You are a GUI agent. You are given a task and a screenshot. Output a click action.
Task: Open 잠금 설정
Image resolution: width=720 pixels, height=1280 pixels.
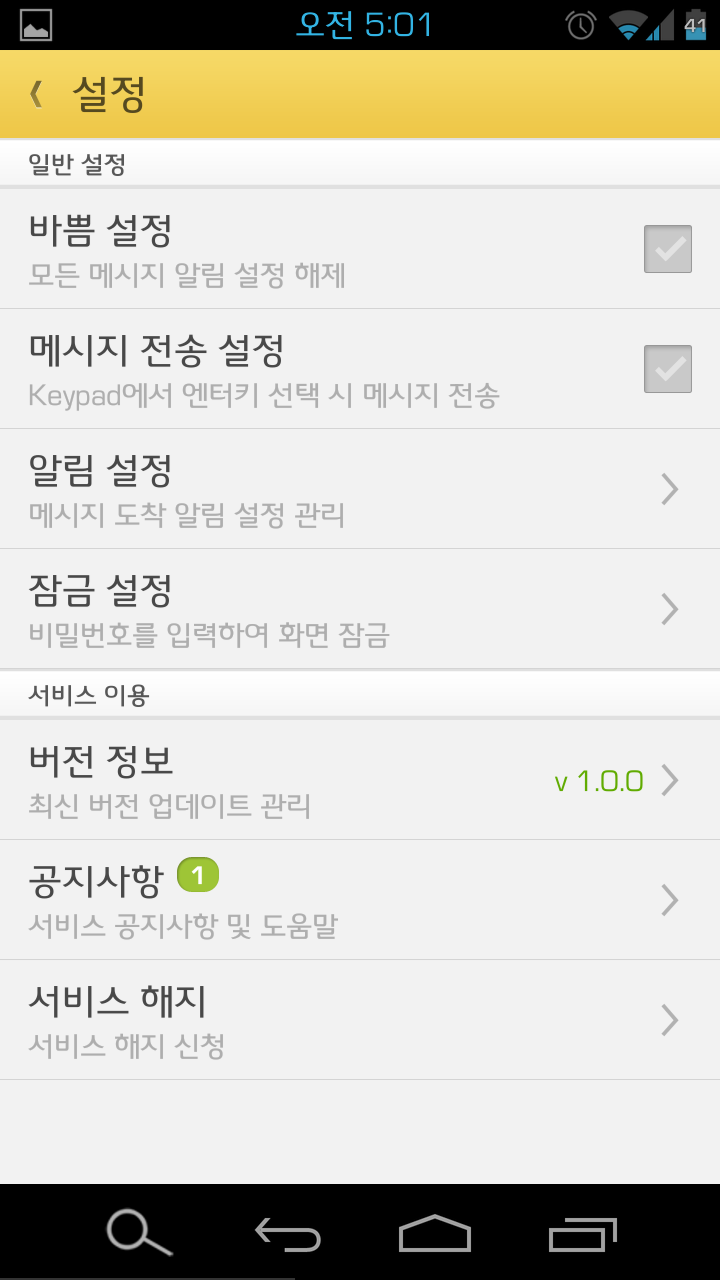(360, 609)
